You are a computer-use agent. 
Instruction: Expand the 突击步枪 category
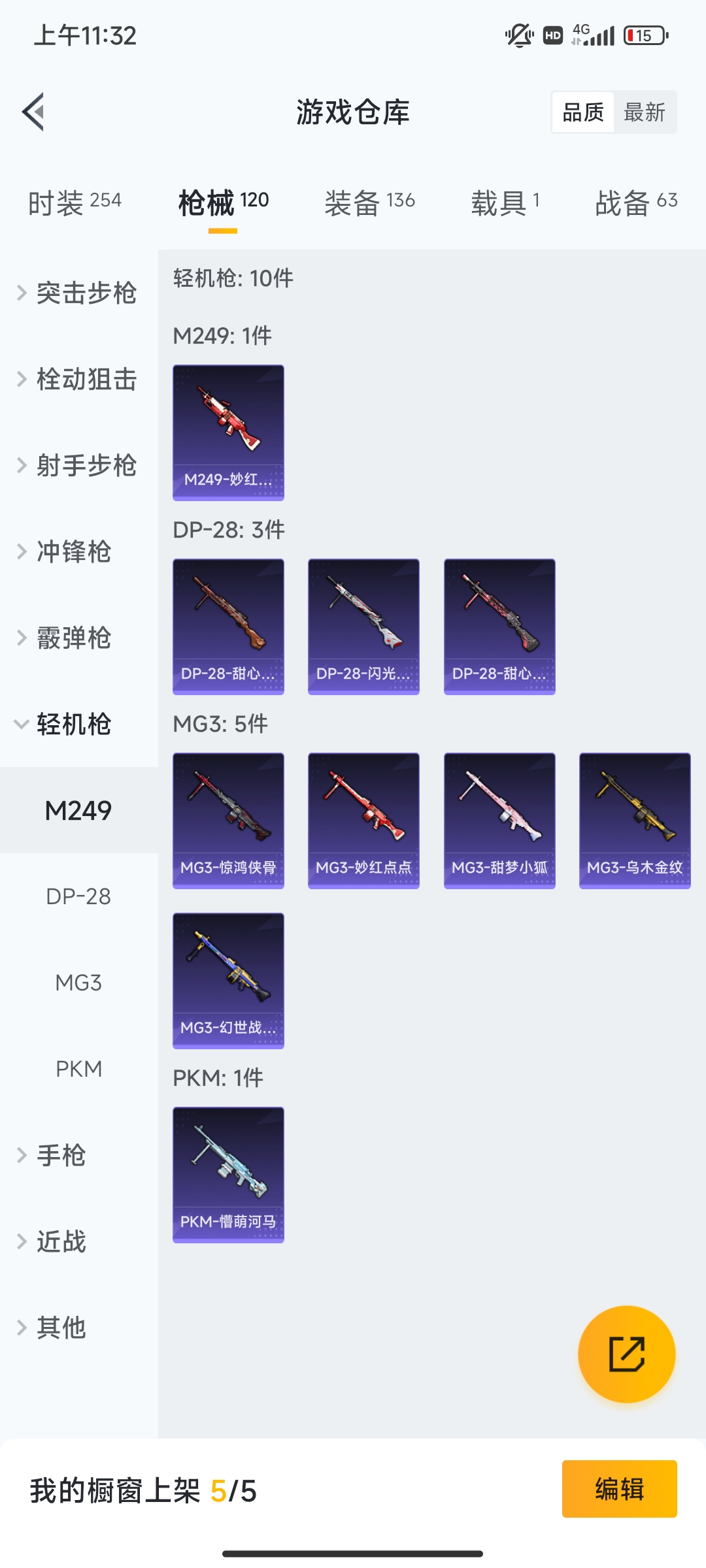pos(78,293)
